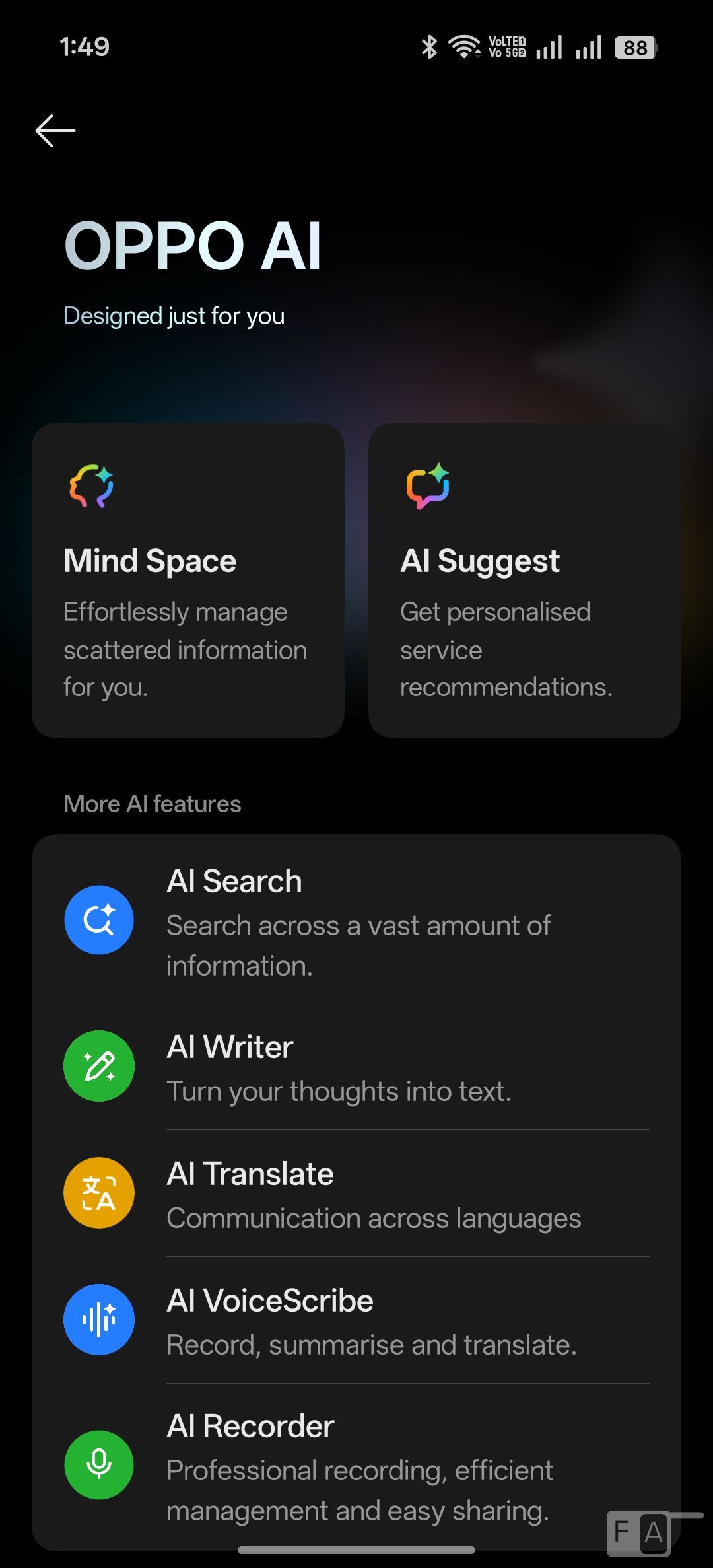The image size is (713, 1568).
Task: Open AI Translate feature
Action: (356, 1194)
